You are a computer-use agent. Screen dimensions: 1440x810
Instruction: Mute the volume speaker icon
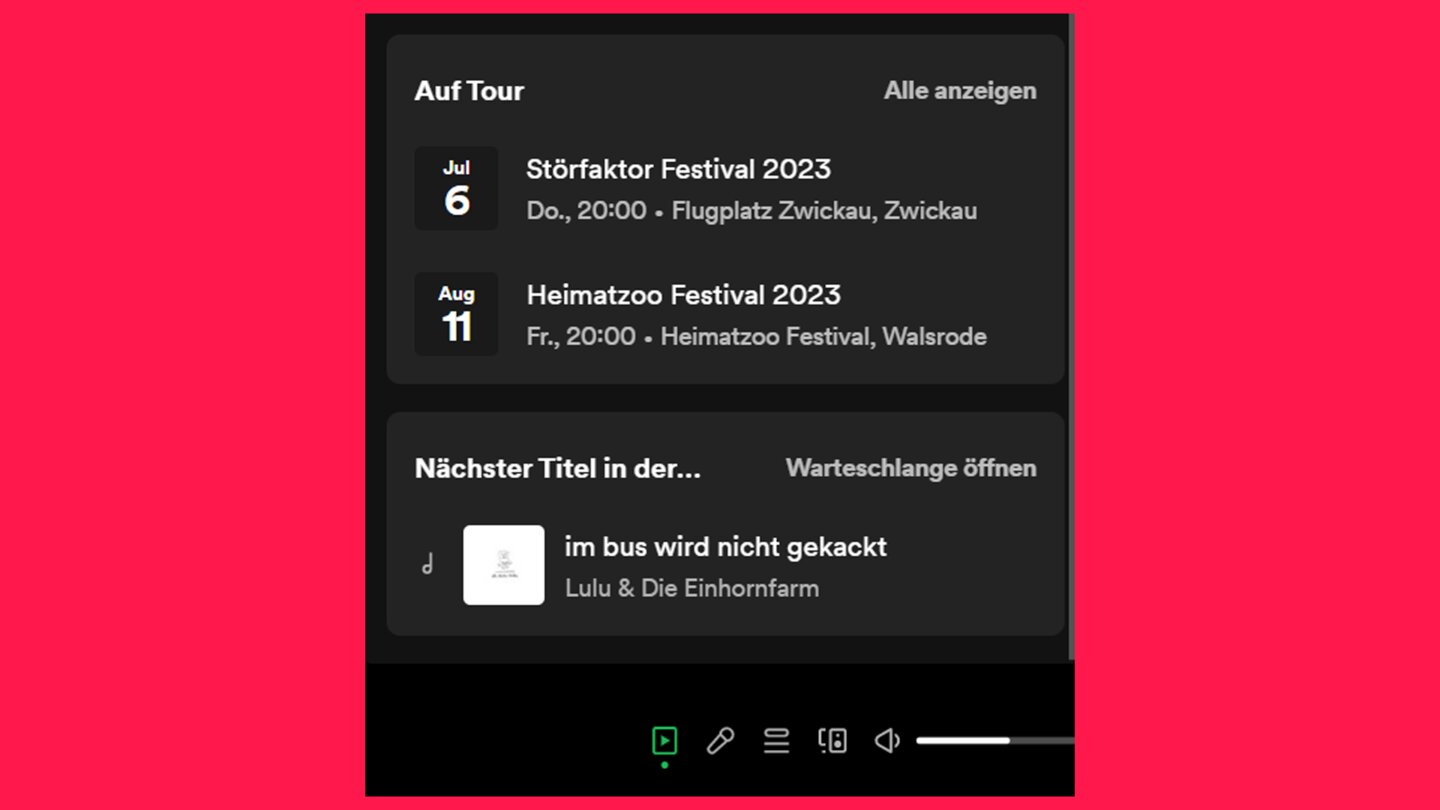pyautogui.click(x=887, y=741)
